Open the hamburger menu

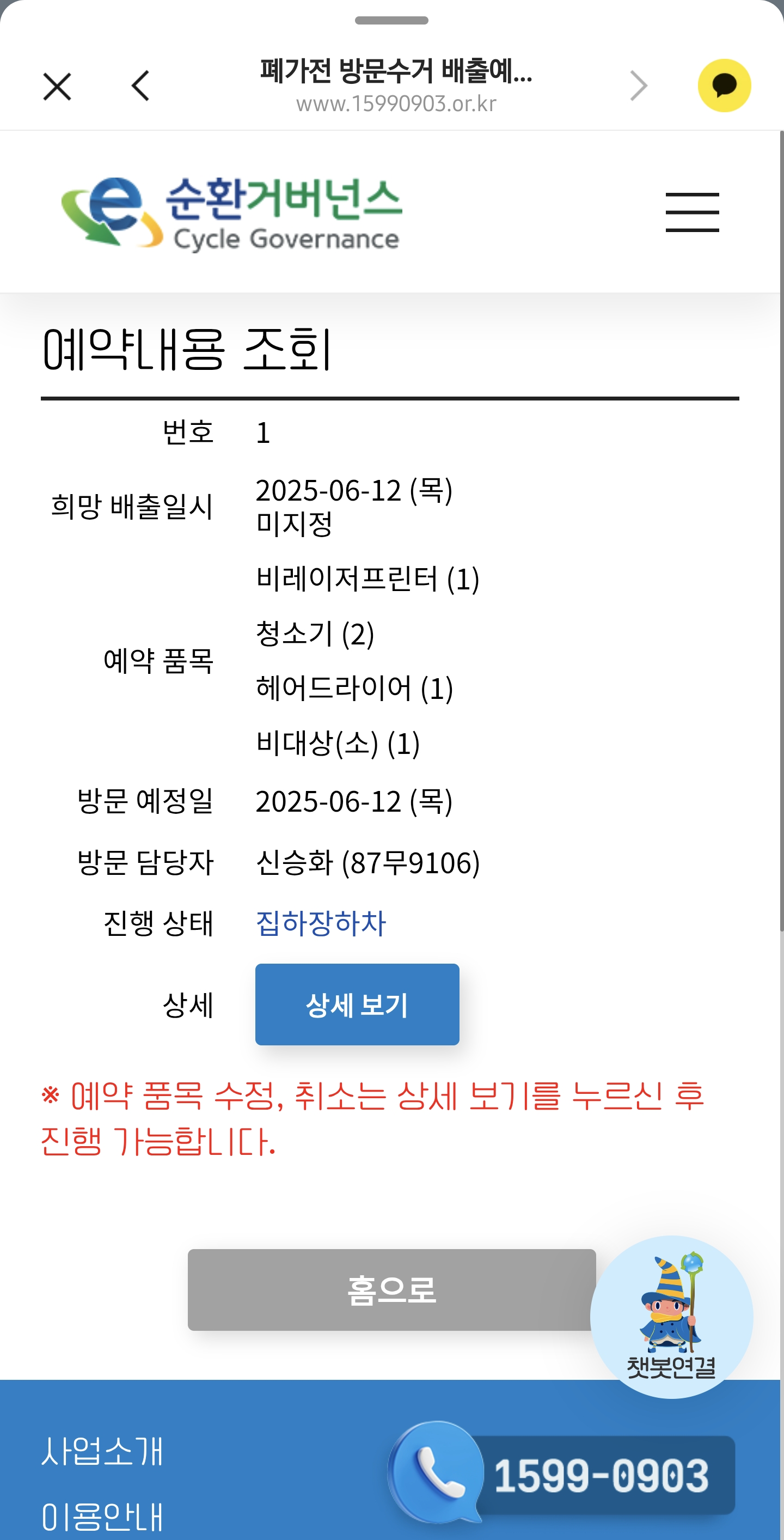point(692,212)
